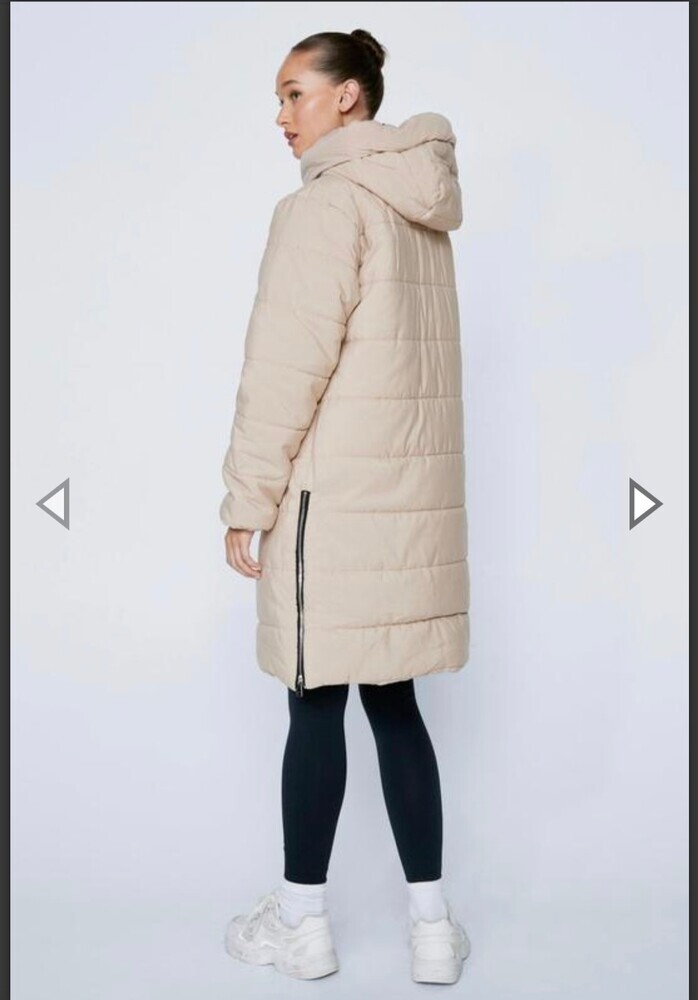Show the next product photo
Screen dimensions: 698x1000
click(644, 503)
